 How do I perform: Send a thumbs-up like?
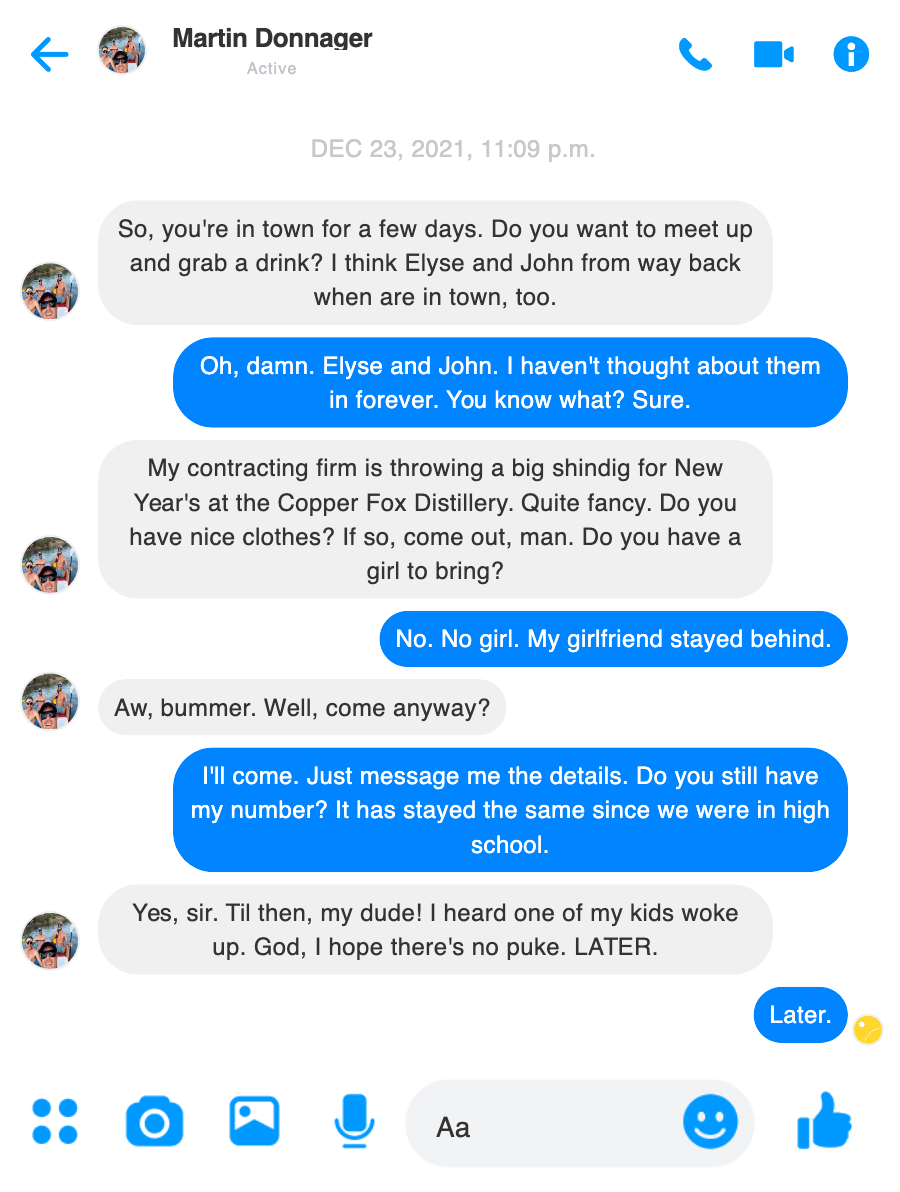[x=824, y=1121]
